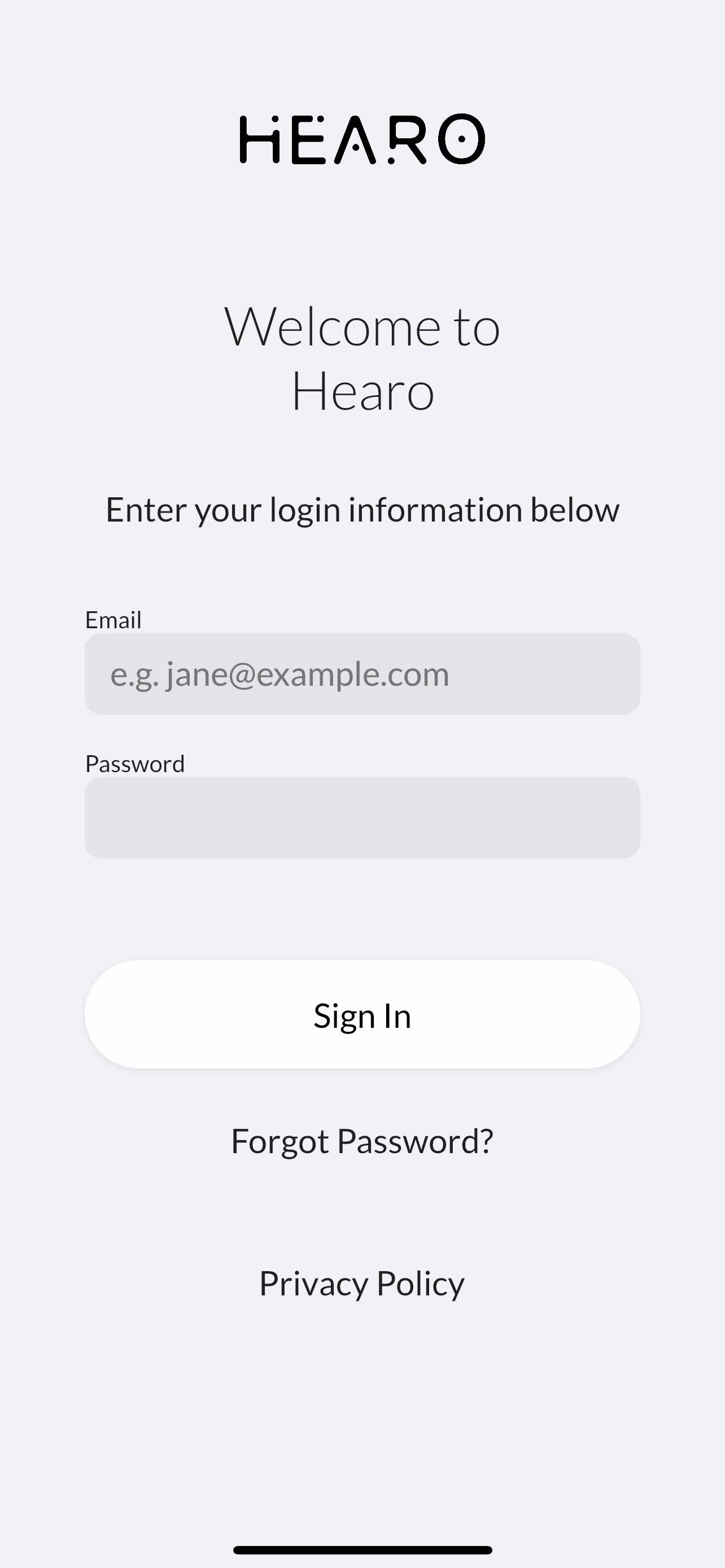
Task: Tap the Sign In button
Action: click(362, 1015)
